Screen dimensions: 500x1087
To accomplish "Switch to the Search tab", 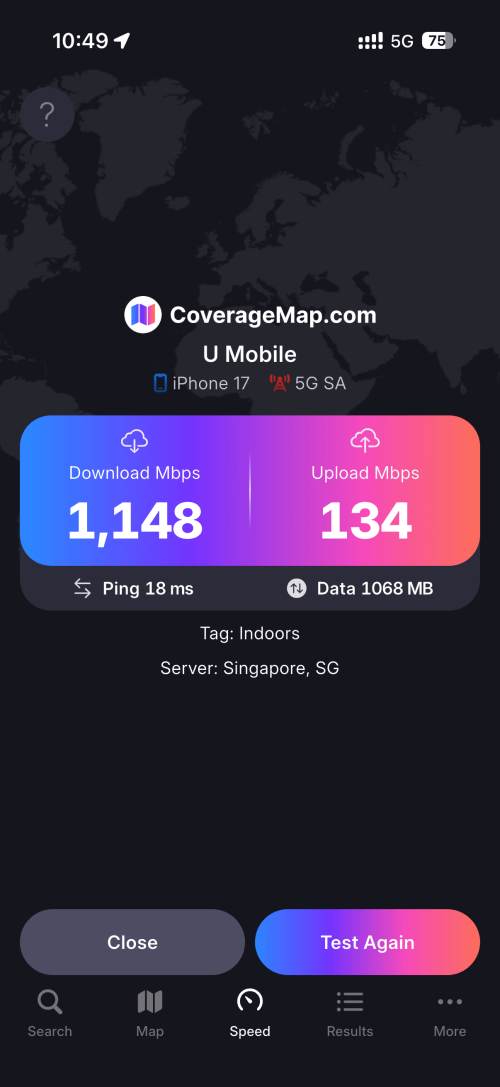I will click(50, 1014).
